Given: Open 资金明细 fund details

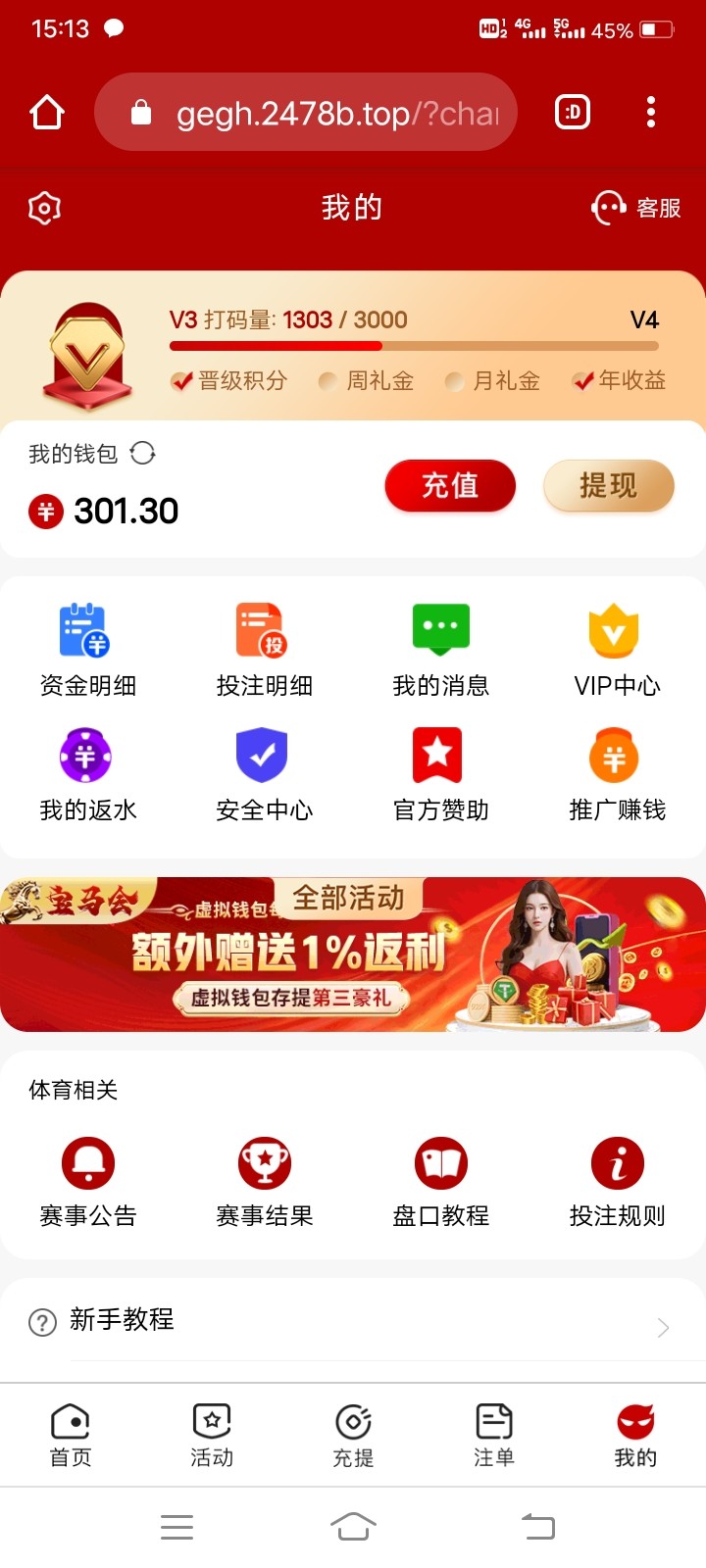Looking at the screenshot, I should coord(87,651).
